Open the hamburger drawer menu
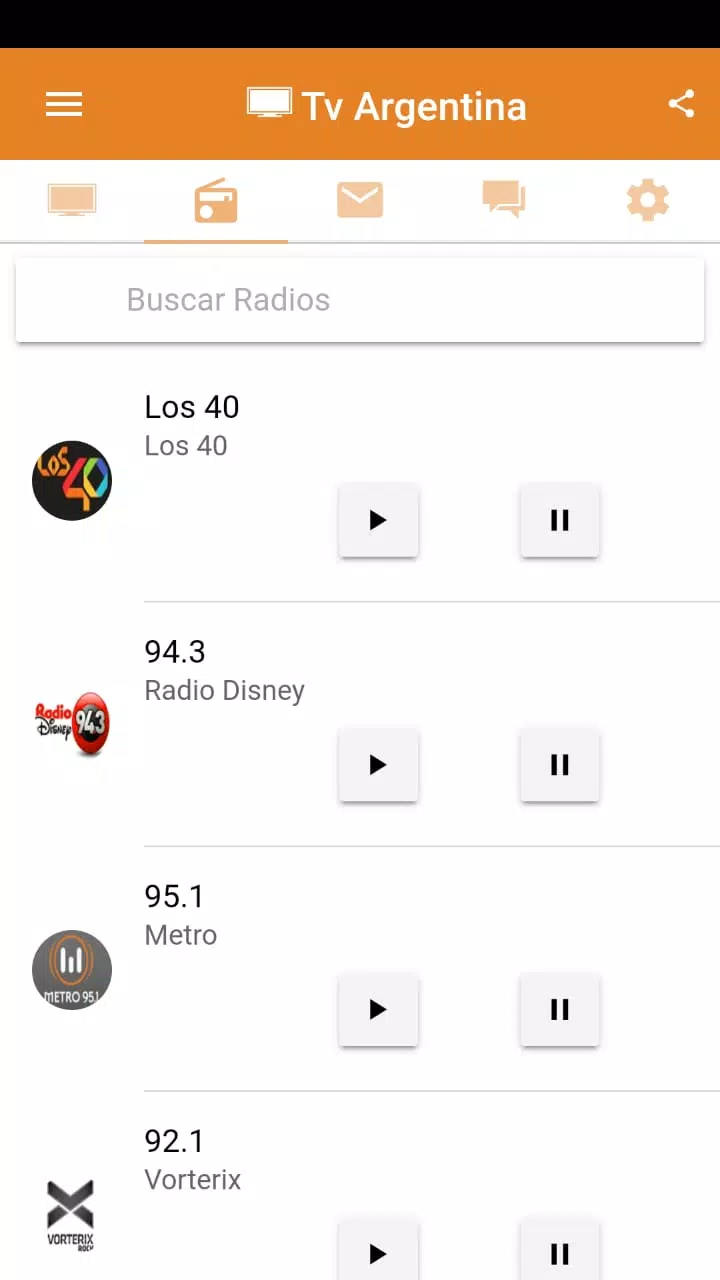This screenshot has width=720, height=1280. click(x=64, y=104)
